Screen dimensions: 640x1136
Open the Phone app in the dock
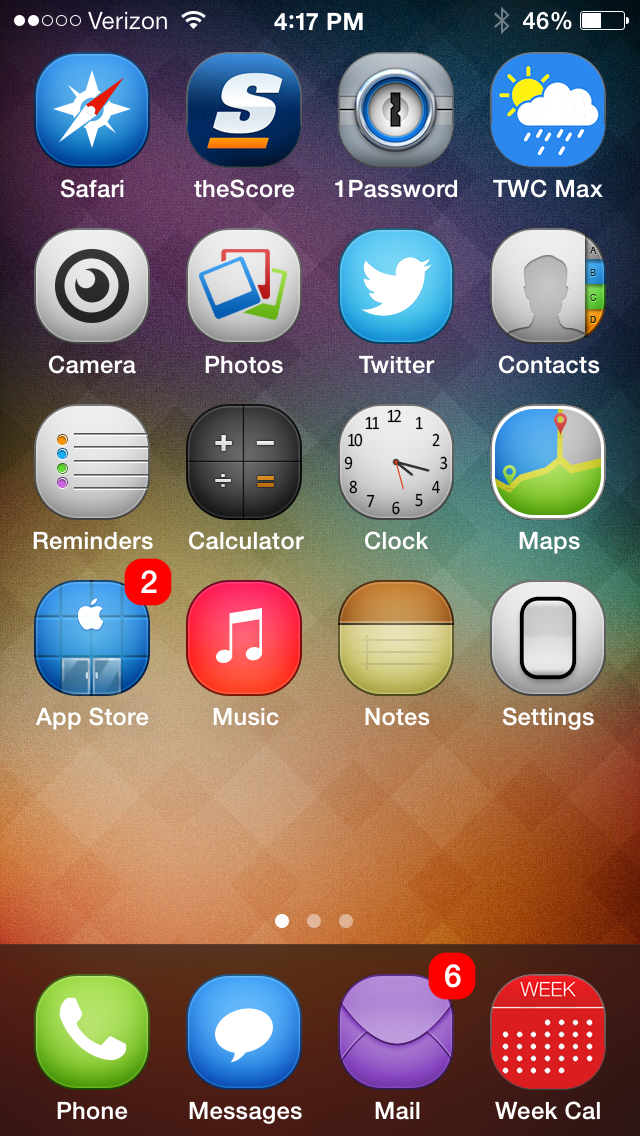pos(92,1032)
